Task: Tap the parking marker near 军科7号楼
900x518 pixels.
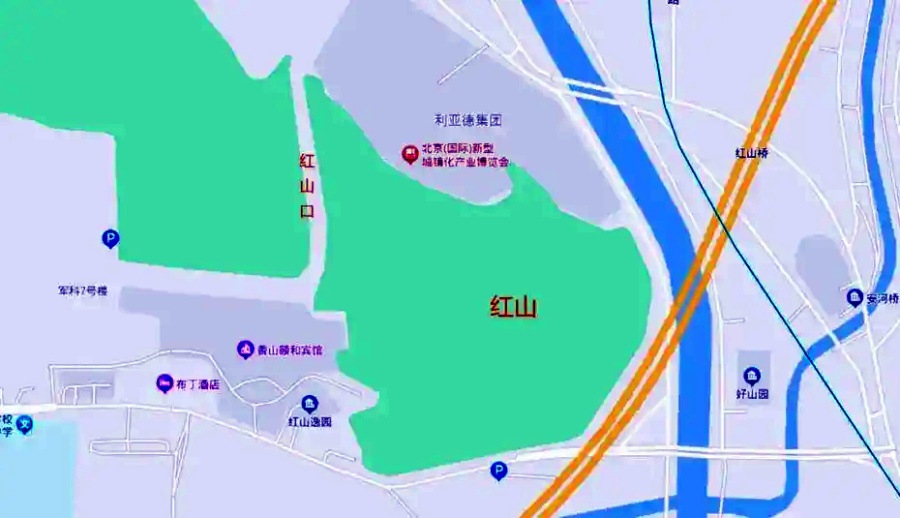Action: point(111,239)
